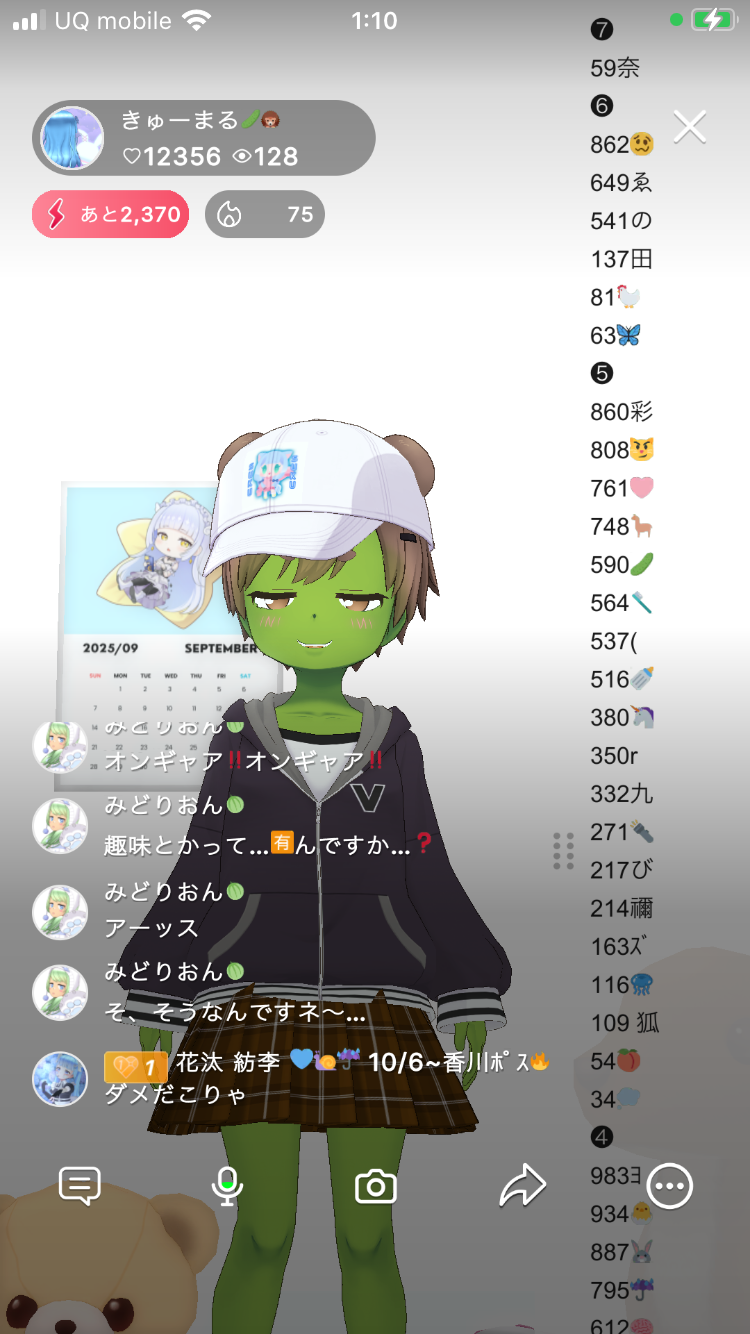Open the comment input

coord(80,1186)
